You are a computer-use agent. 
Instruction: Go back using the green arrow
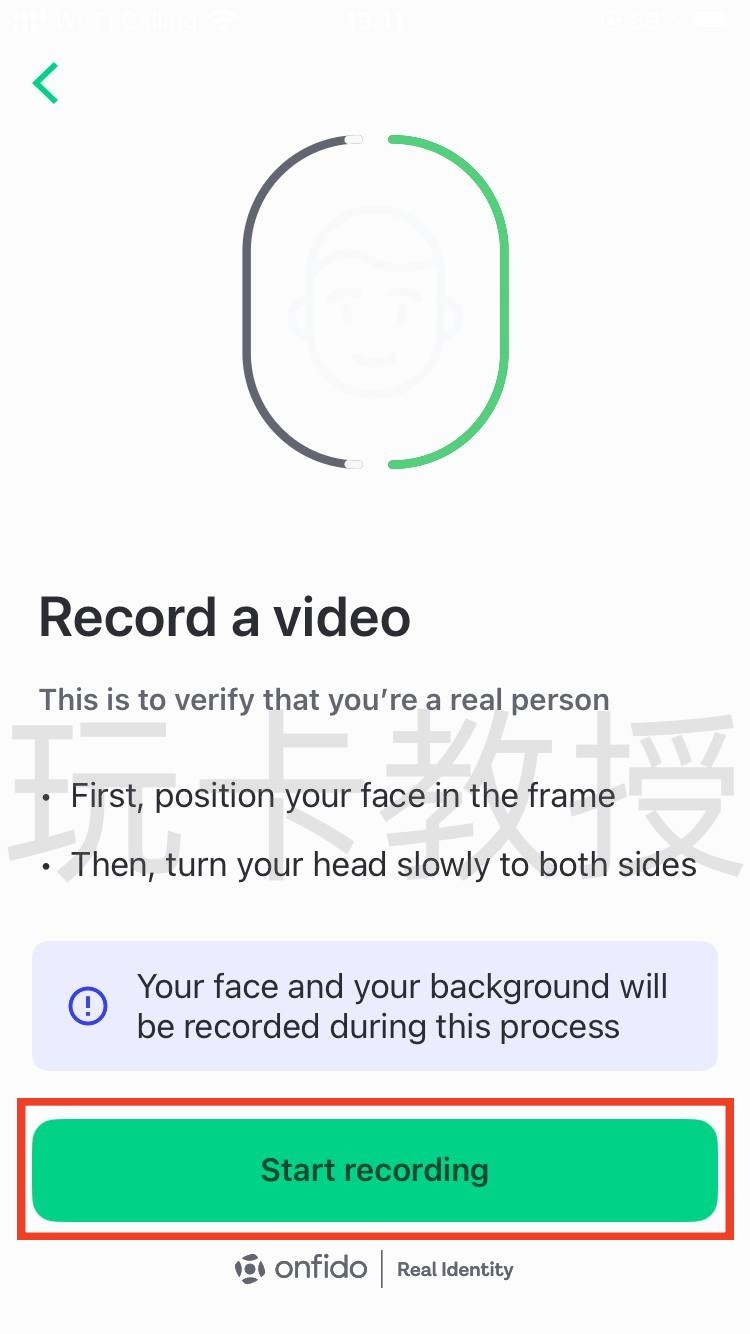pos(46,83)
